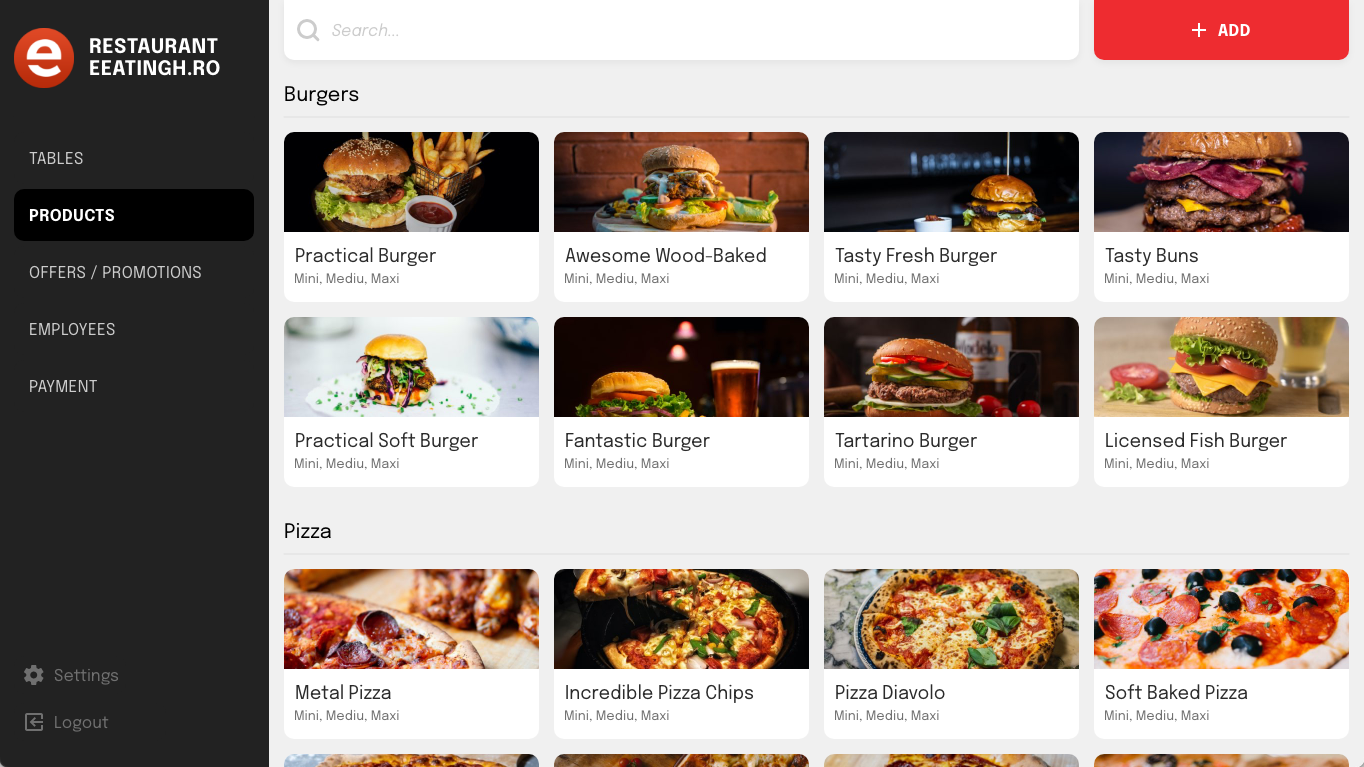View the Tasty Fresh Burger item

(951, 216)
